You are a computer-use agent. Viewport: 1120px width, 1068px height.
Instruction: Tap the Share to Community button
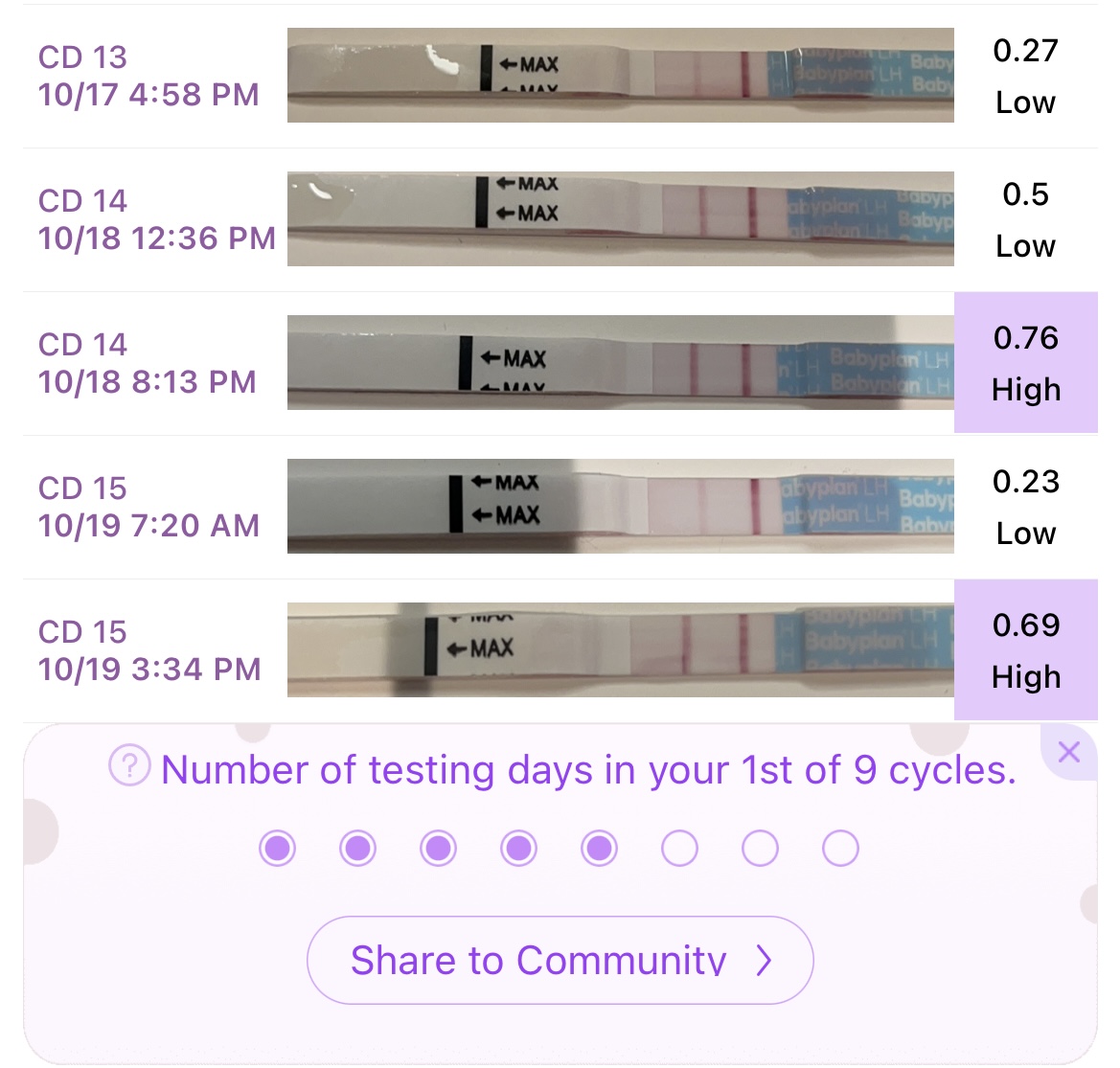[x=560, y=960]
